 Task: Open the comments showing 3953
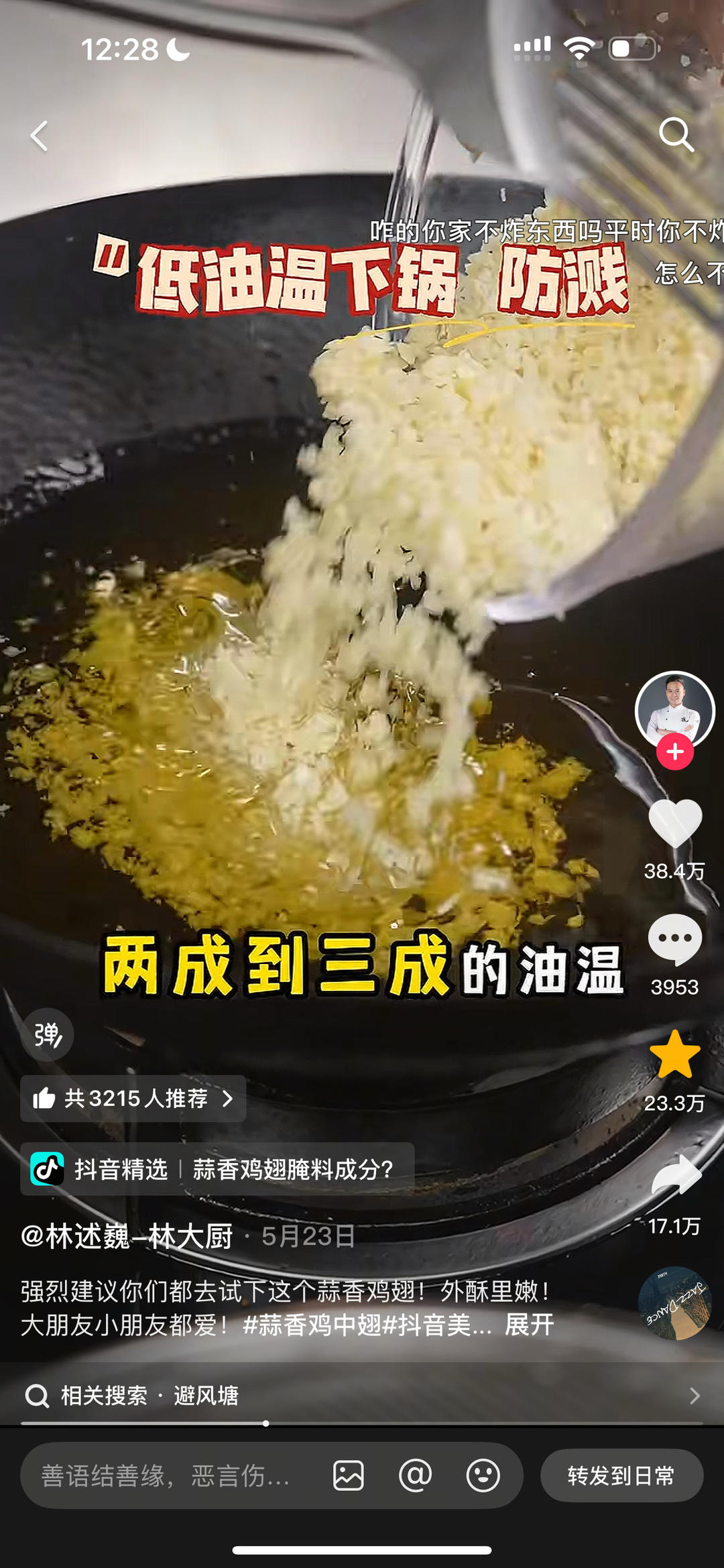click(674, 940)
